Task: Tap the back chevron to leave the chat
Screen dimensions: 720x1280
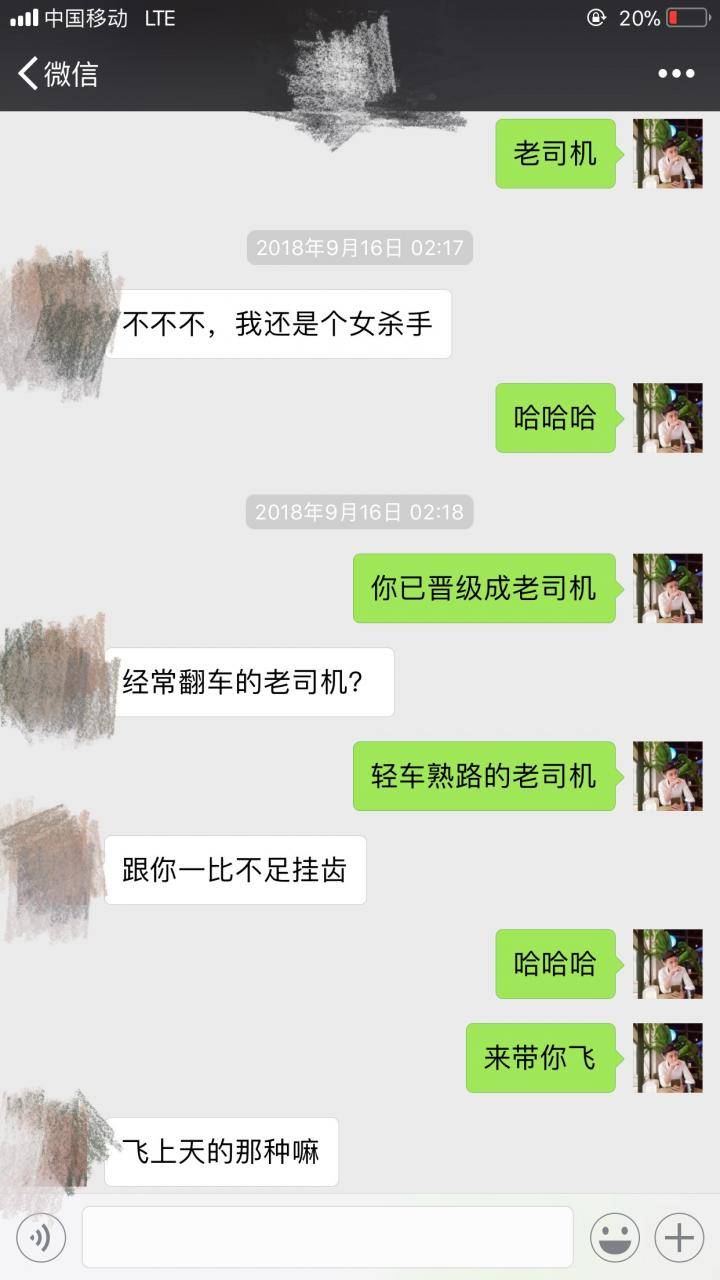Action: pos(27,73)
